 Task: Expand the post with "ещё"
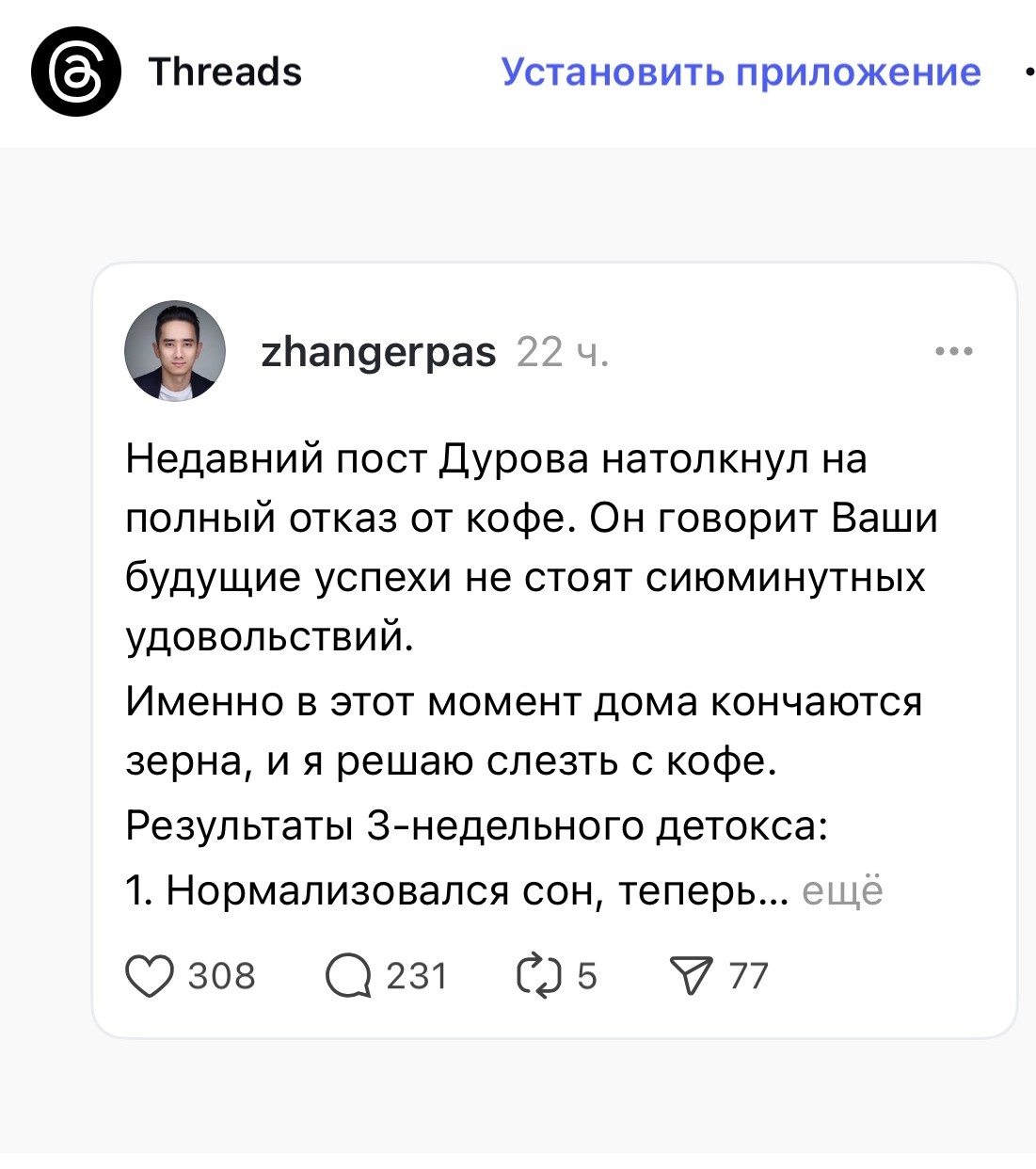point(842,890)
